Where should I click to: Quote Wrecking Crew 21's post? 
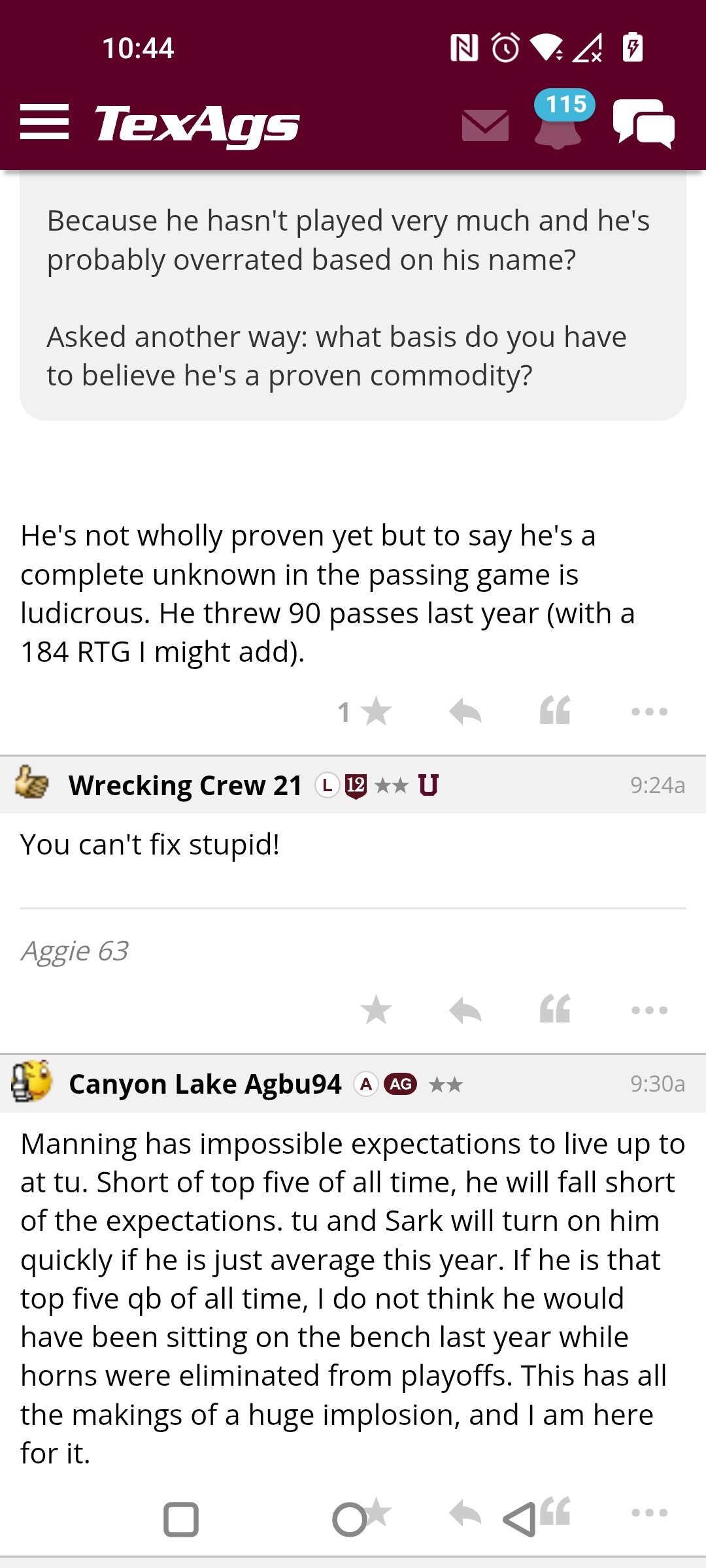click(555, 1009)
